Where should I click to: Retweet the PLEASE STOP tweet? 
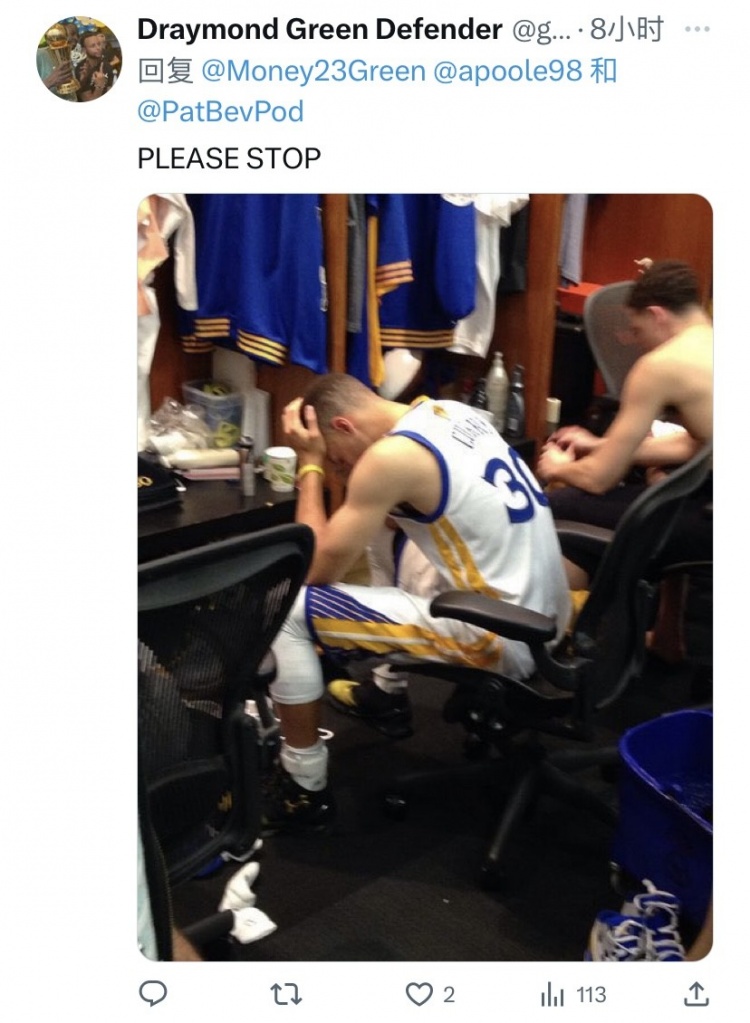[285, 993]
